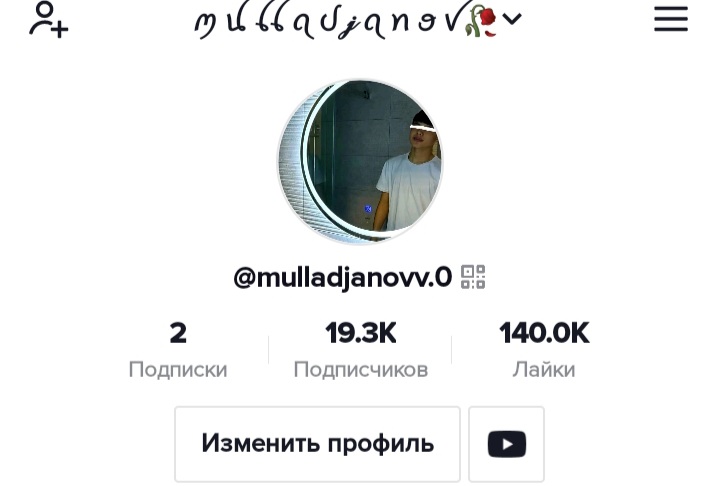Tap the Изменить профиль button
This screenshot has width=720, height=486.
coord(317,444)
